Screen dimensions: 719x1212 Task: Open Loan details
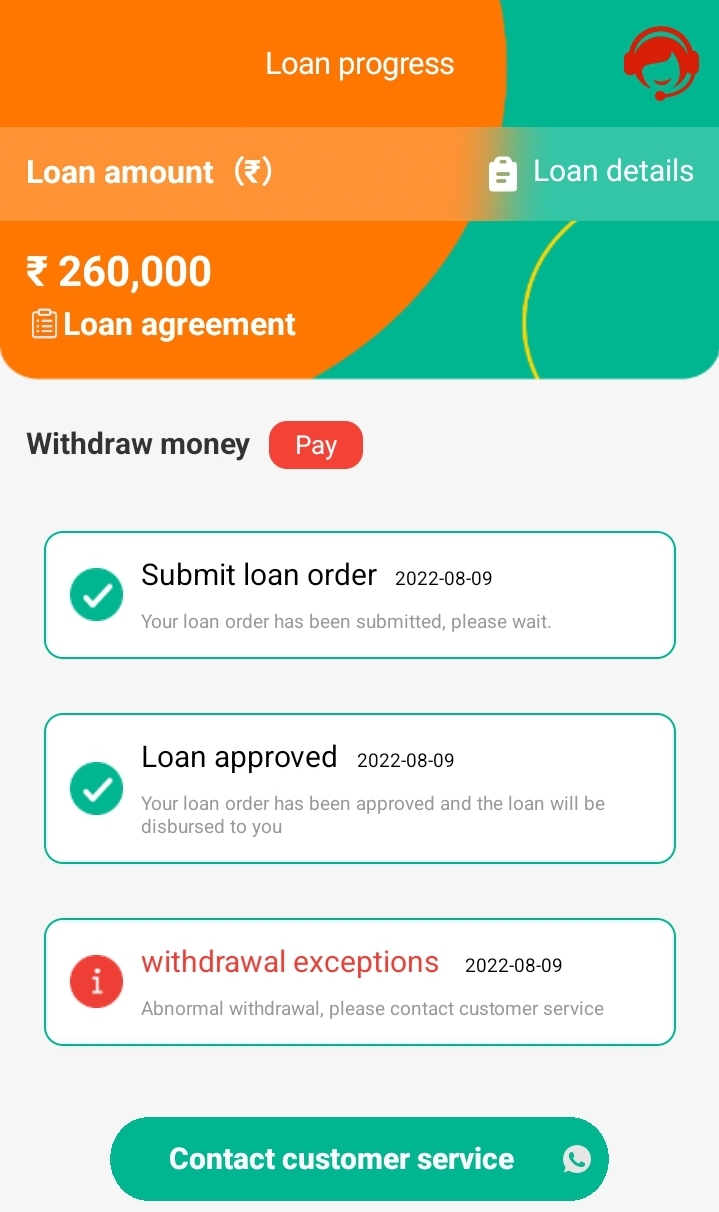point(592,172)
